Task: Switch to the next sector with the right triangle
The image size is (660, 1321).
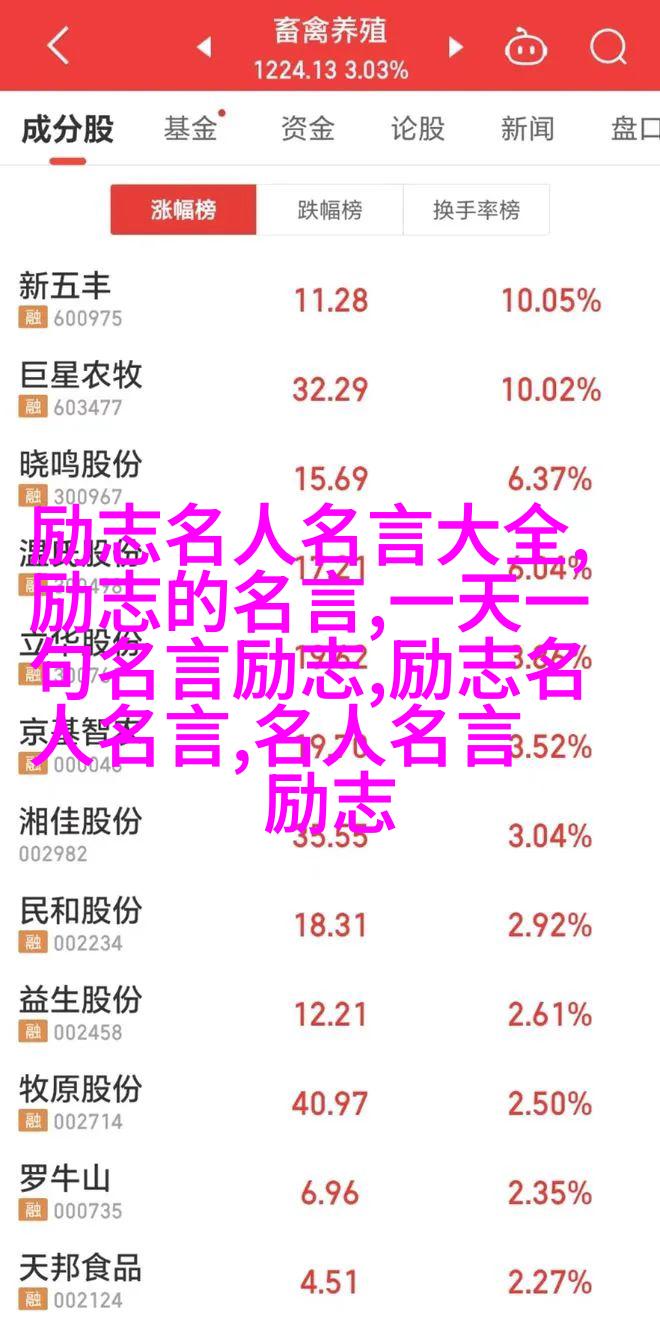Action: 456,46
